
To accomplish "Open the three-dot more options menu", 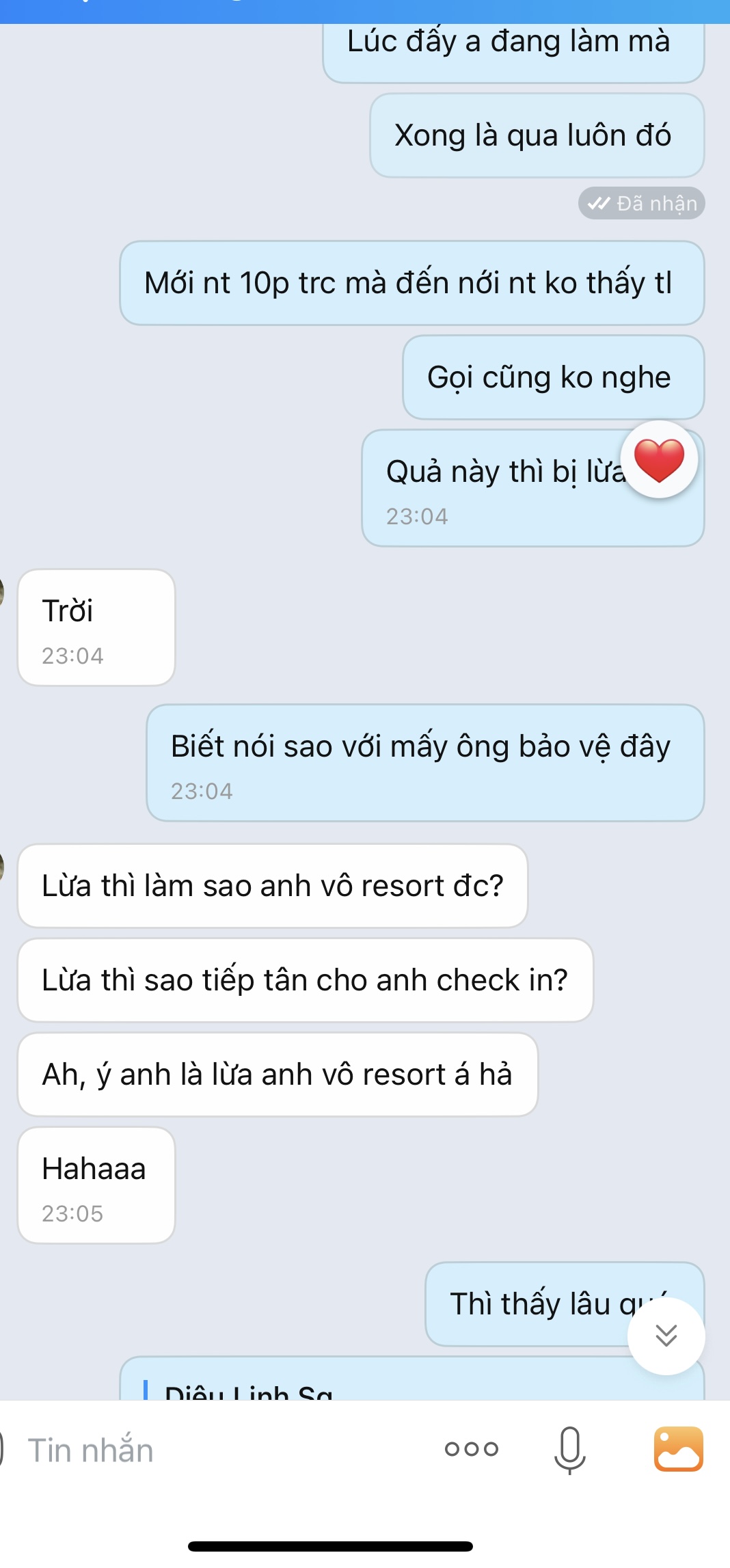I will 472,1449.
